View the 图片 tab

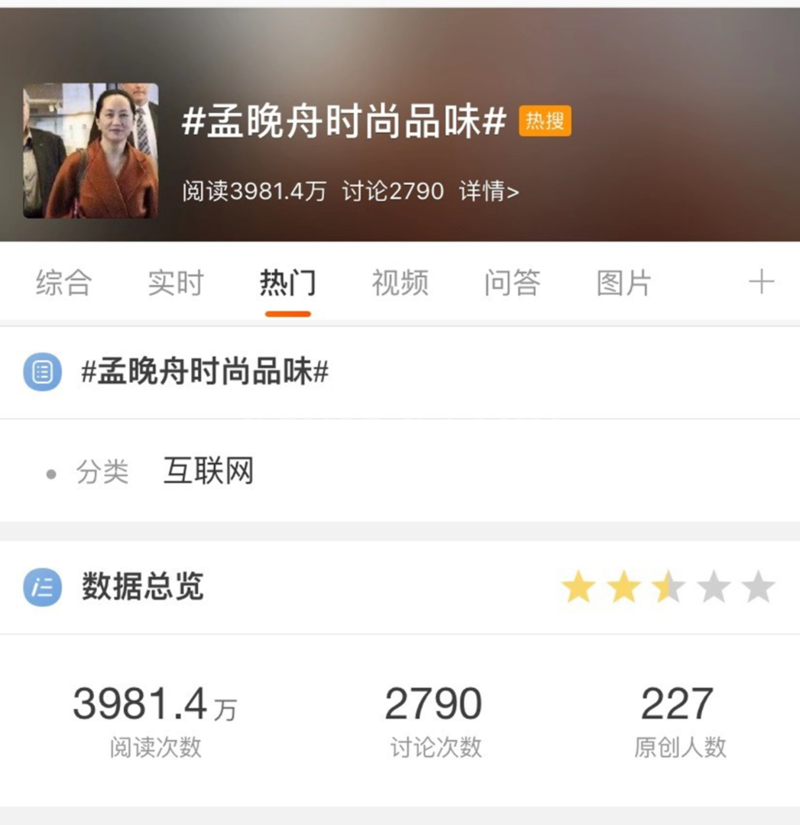[624, 283]
